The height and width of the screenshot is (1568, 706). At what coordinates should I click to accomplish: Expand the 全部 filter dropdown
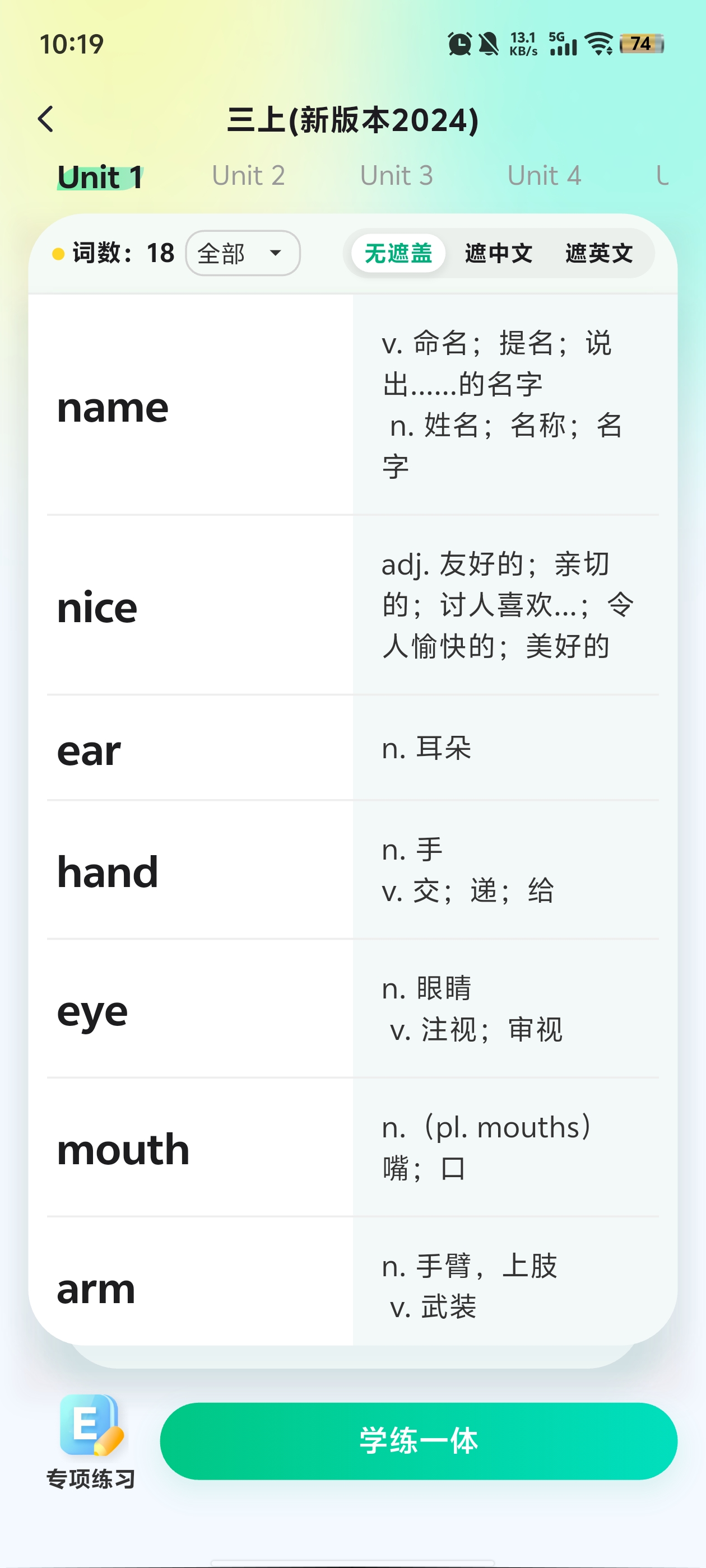243,253
